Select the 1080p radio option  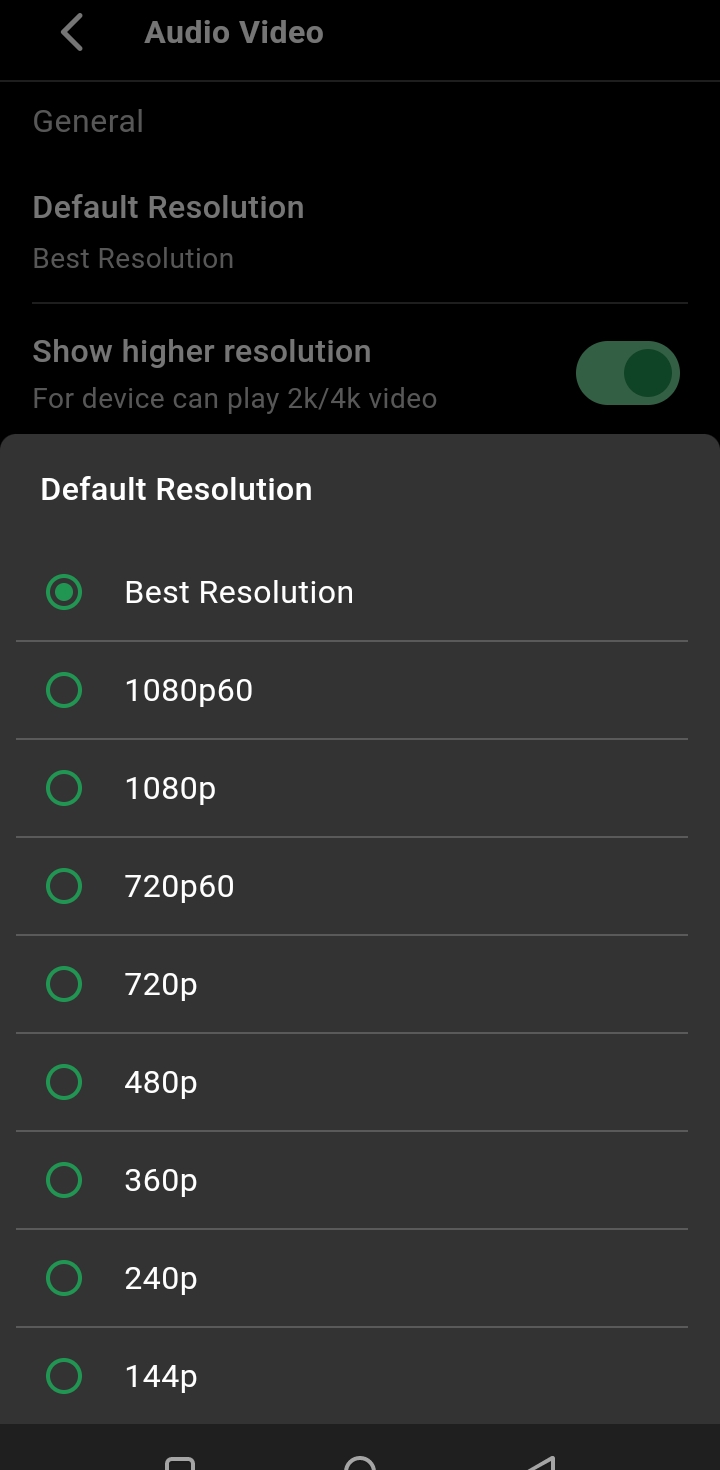(x=64, y=788)
